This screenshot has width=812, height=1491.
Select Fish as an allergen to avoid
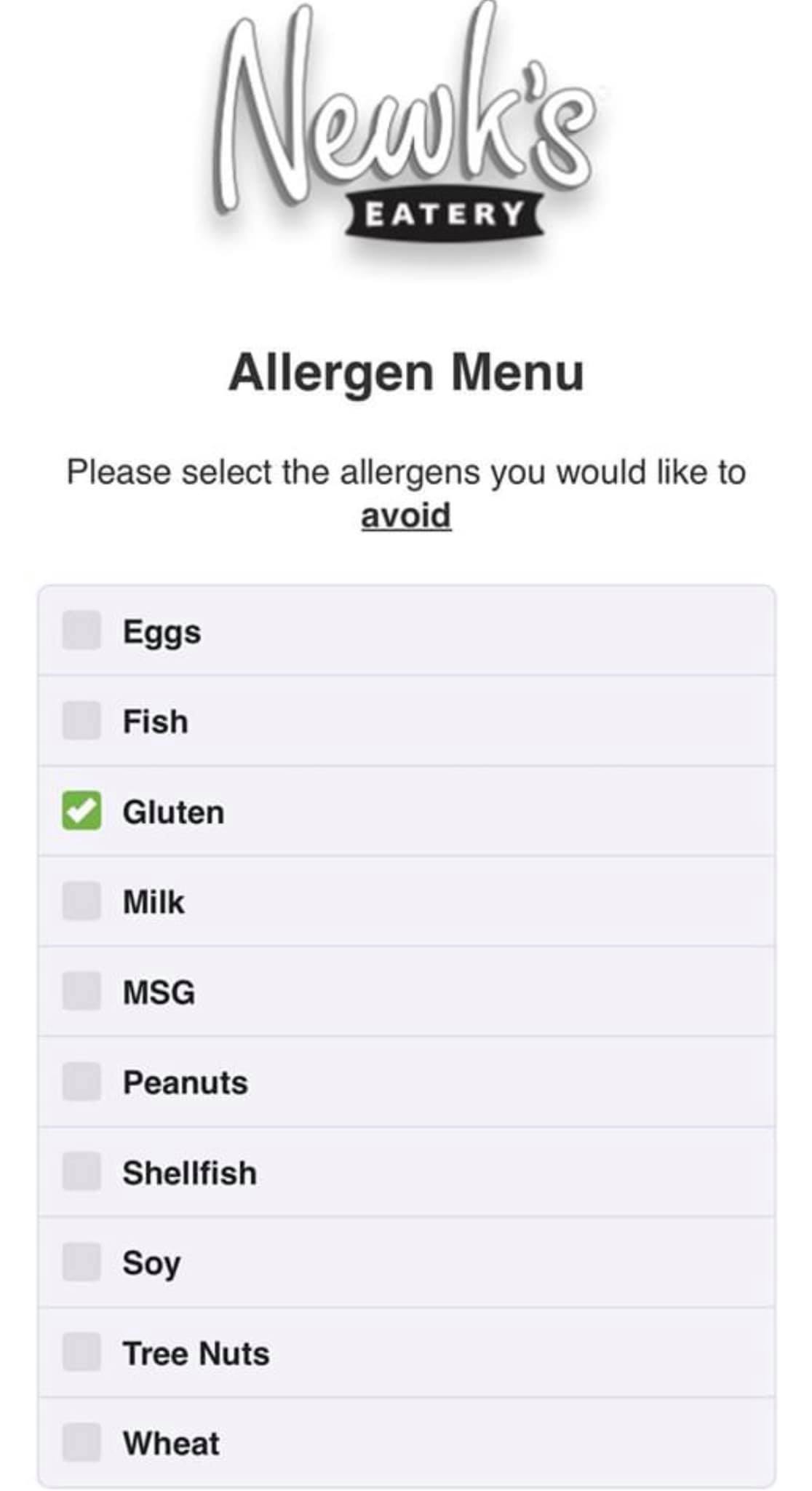(x=81, y=721)
